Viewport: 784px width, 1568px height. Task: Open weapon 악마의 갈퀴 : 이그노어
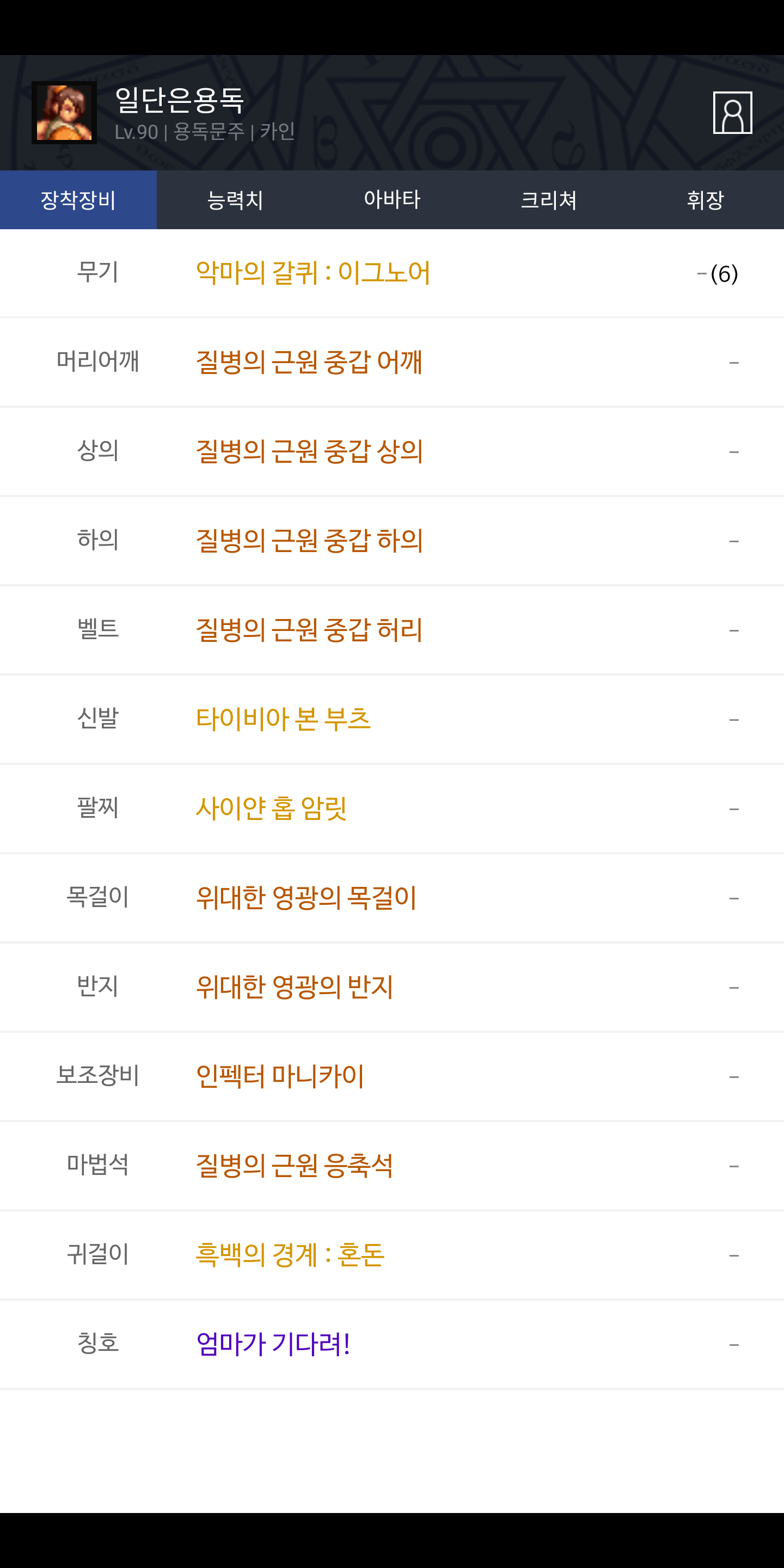point(313,273)
